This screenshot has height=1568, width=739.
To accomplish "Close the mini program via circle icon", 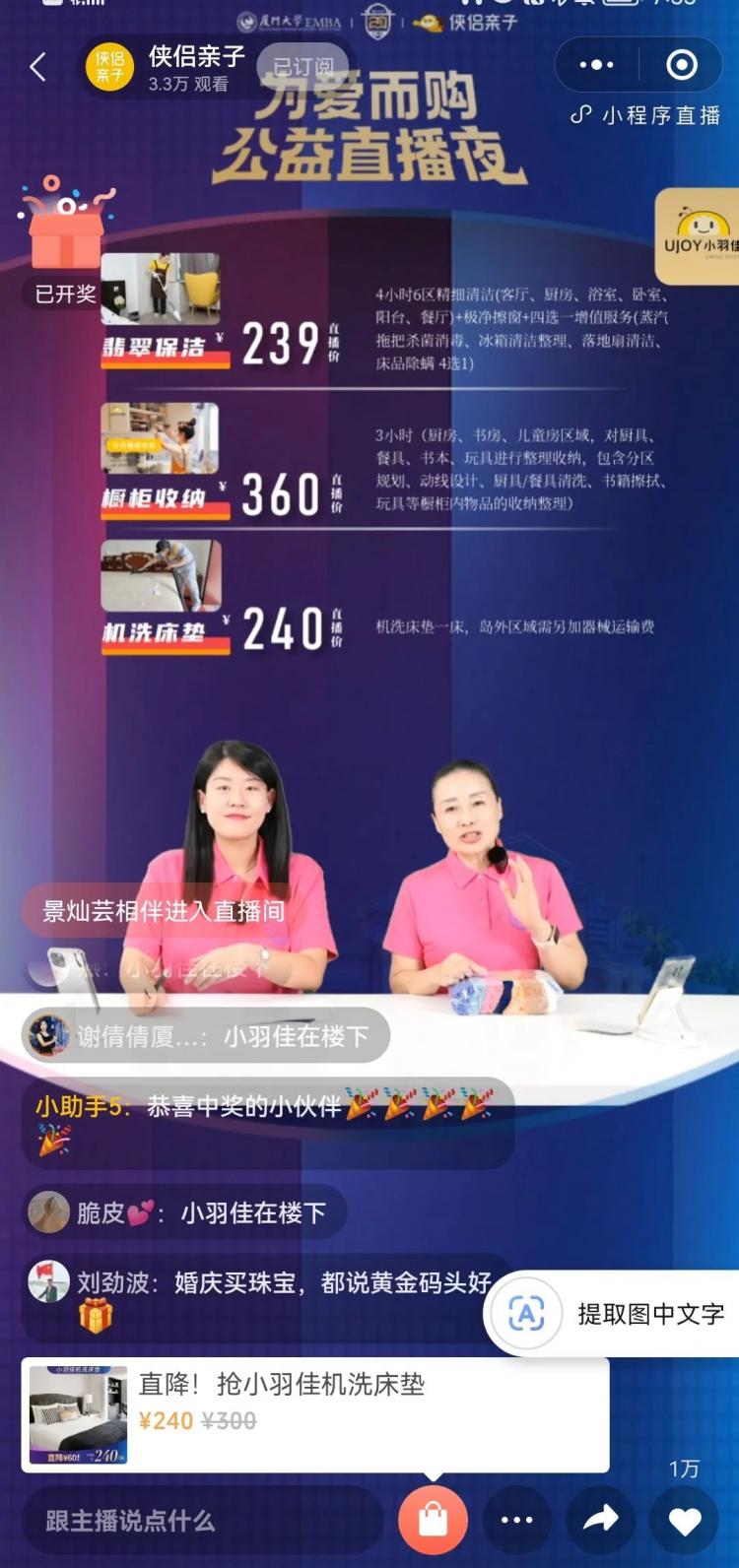I will (x=682, y=65).
